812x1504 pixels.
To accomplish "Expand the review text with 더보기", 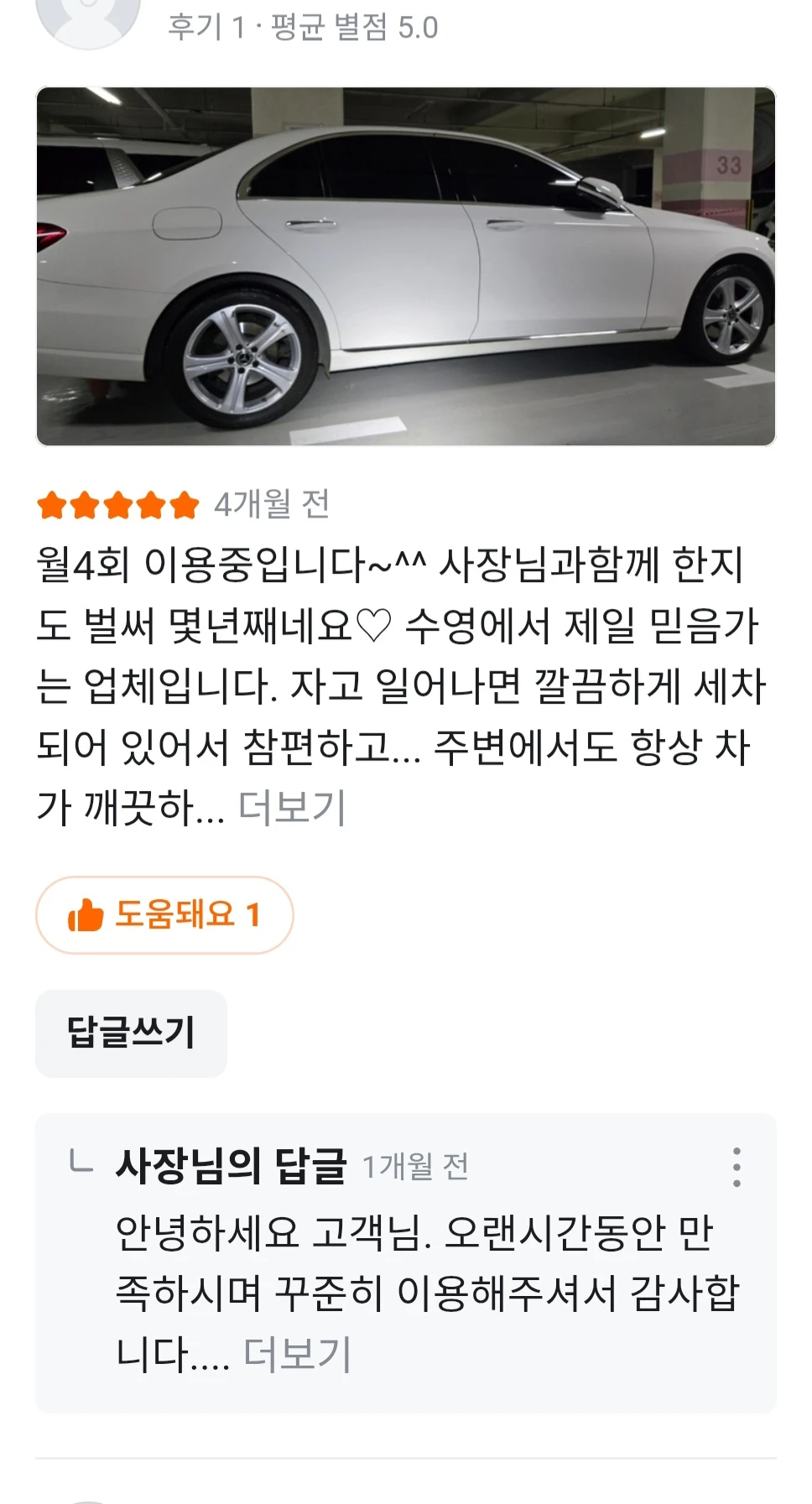I will click(292, 808).
